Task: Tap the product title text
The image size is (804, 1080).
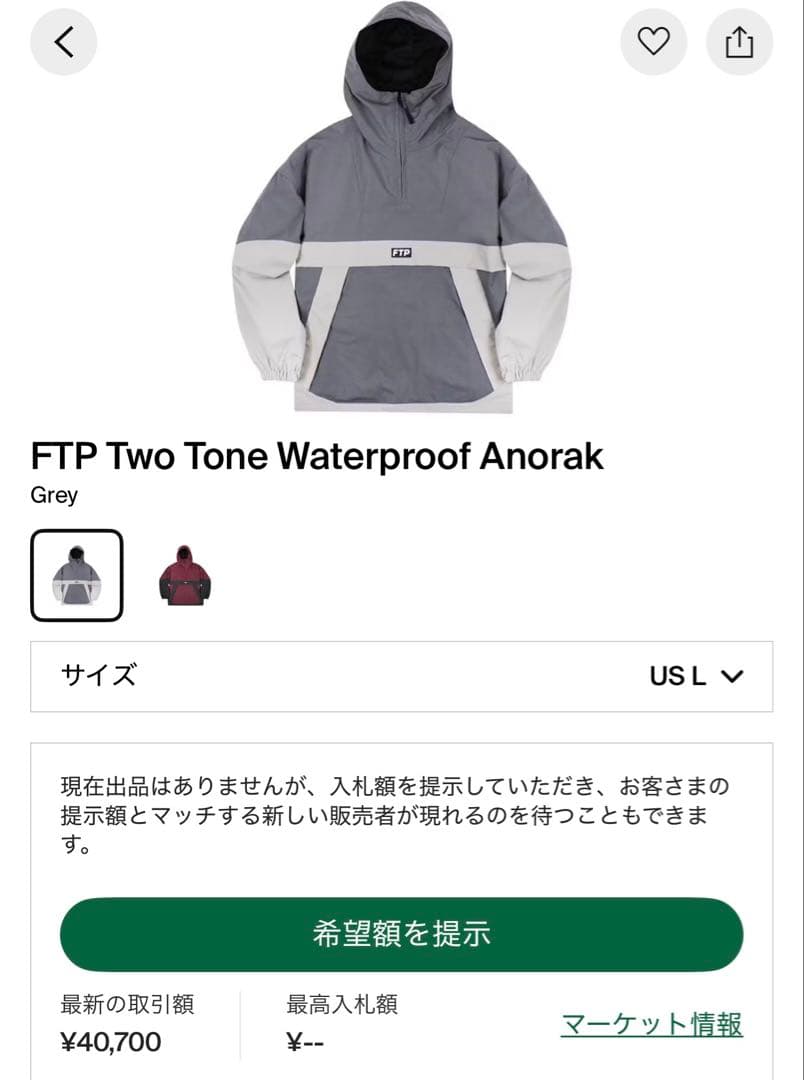Action: coord(317,456)
